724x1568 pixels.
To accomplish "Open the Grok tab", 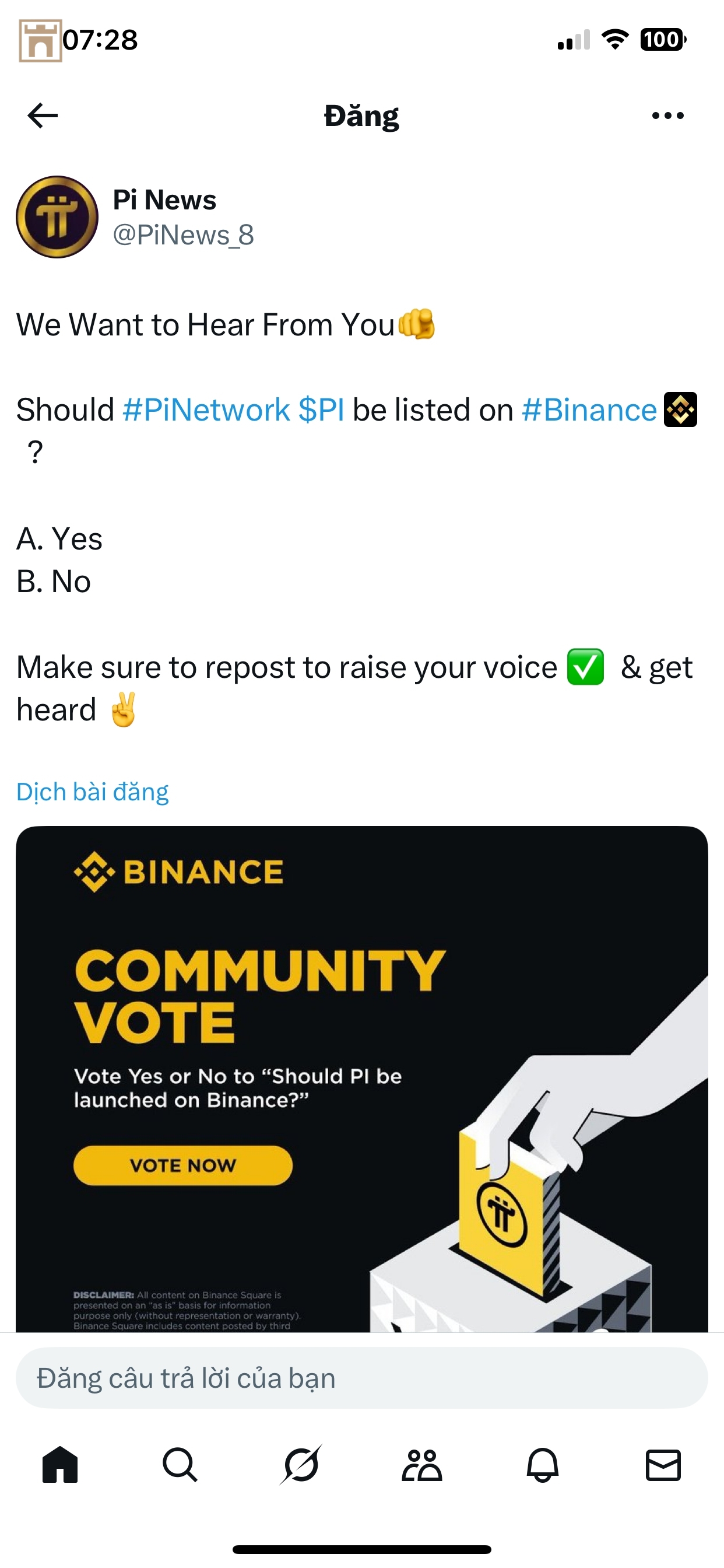I will click(301, 1465).
